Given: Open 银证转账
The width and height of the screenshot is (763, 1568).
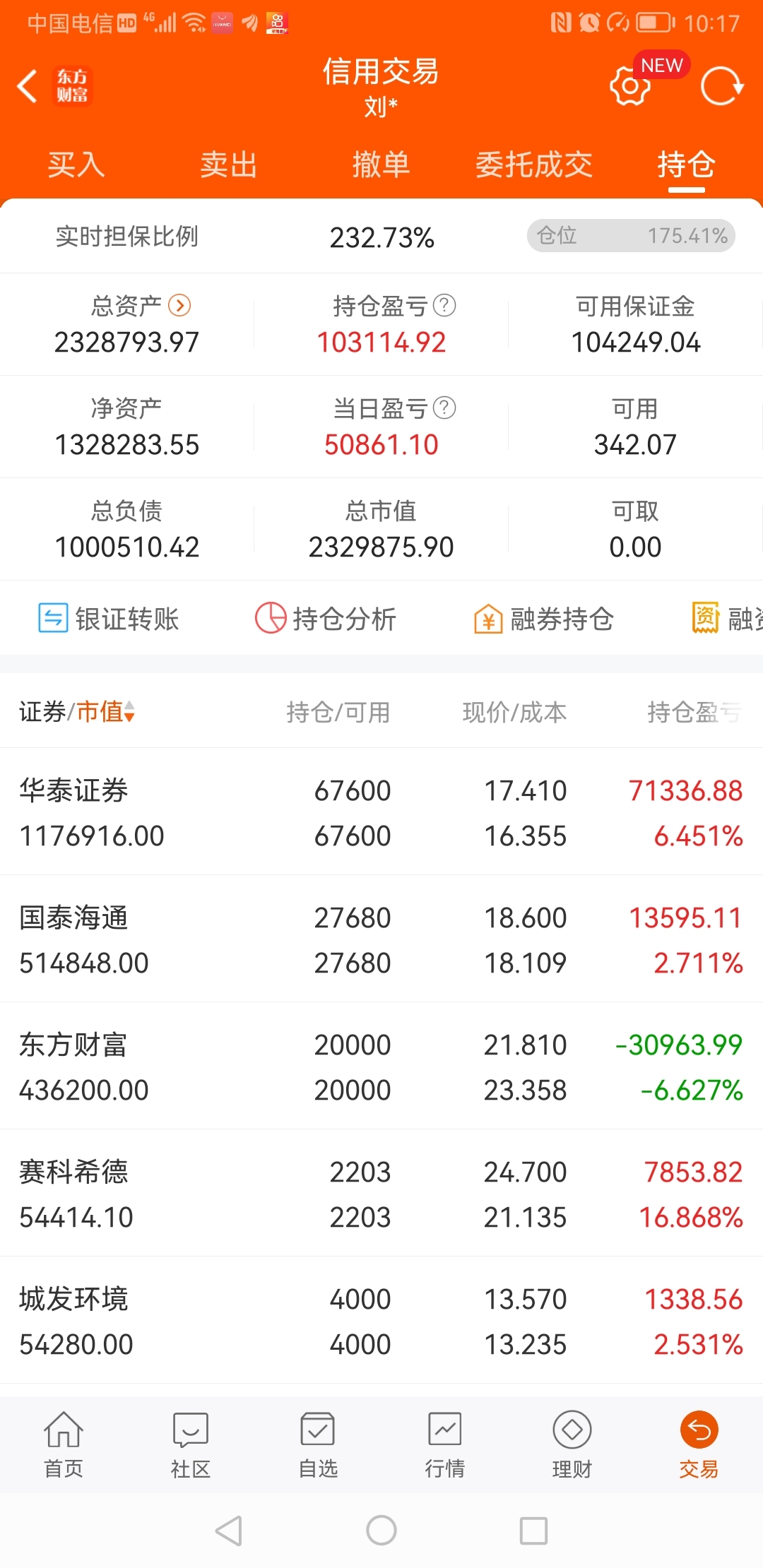Looking at the screenshot, I should click(x=109, y=619).
